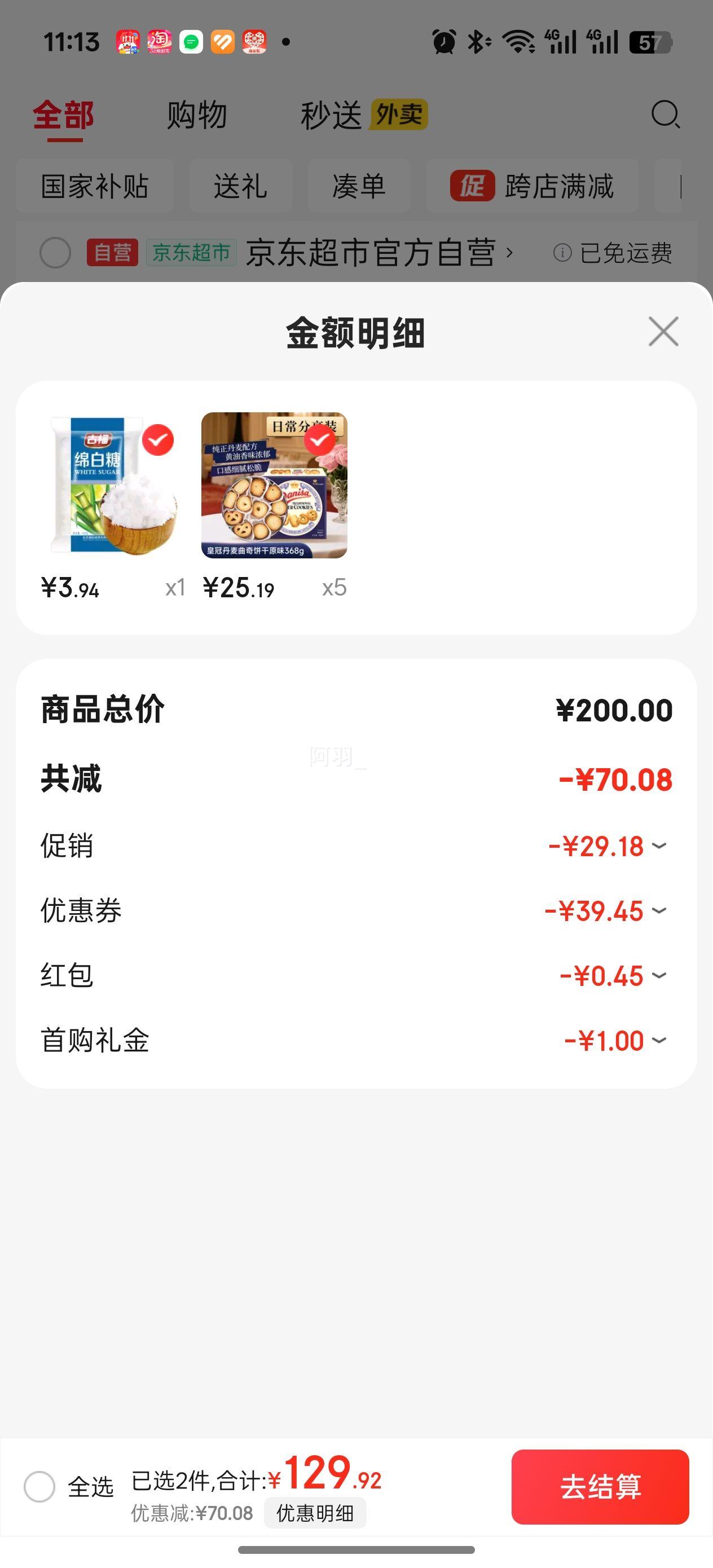Tap 去结算 to check out
Screen dimensions: 713x1568
[600, 1487]
